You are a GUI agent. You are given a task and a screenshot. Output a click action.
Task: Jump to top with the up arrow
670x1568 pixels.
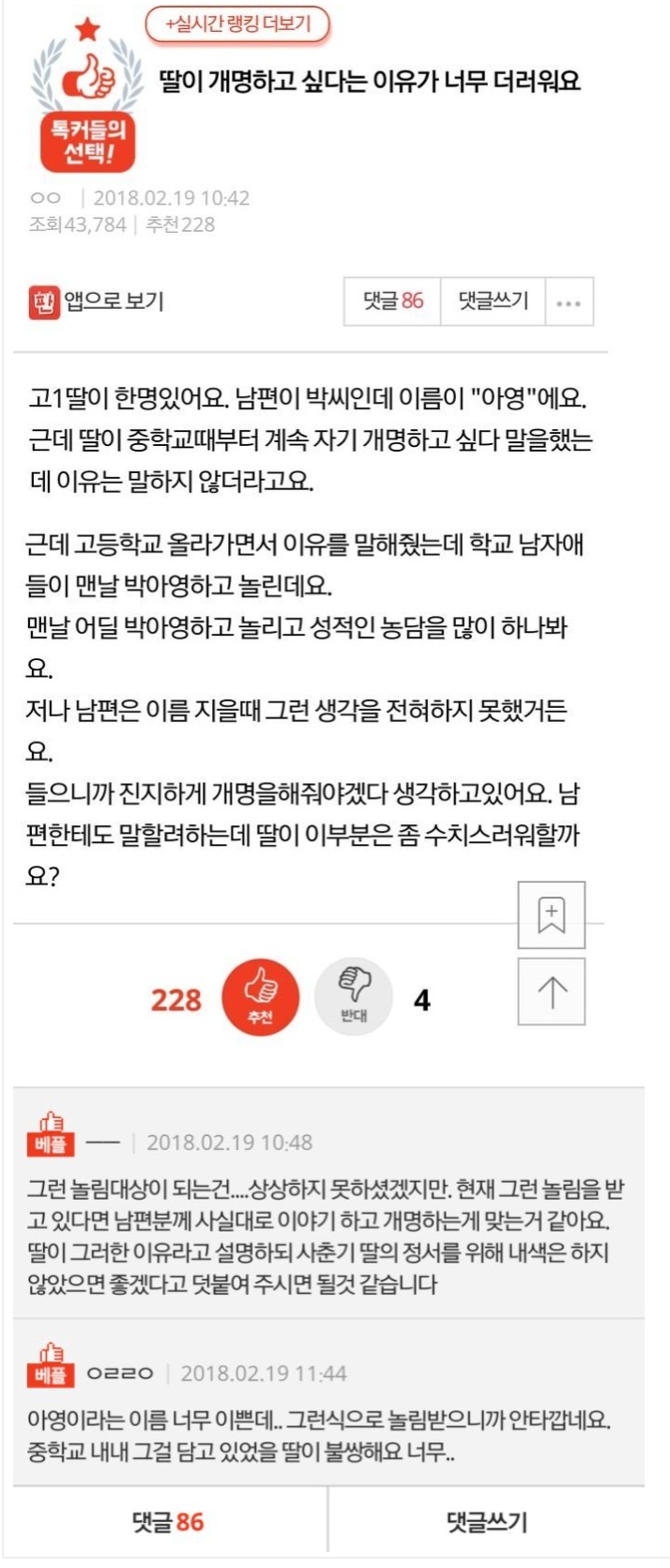pyautogui.click(x=552, y=992)
